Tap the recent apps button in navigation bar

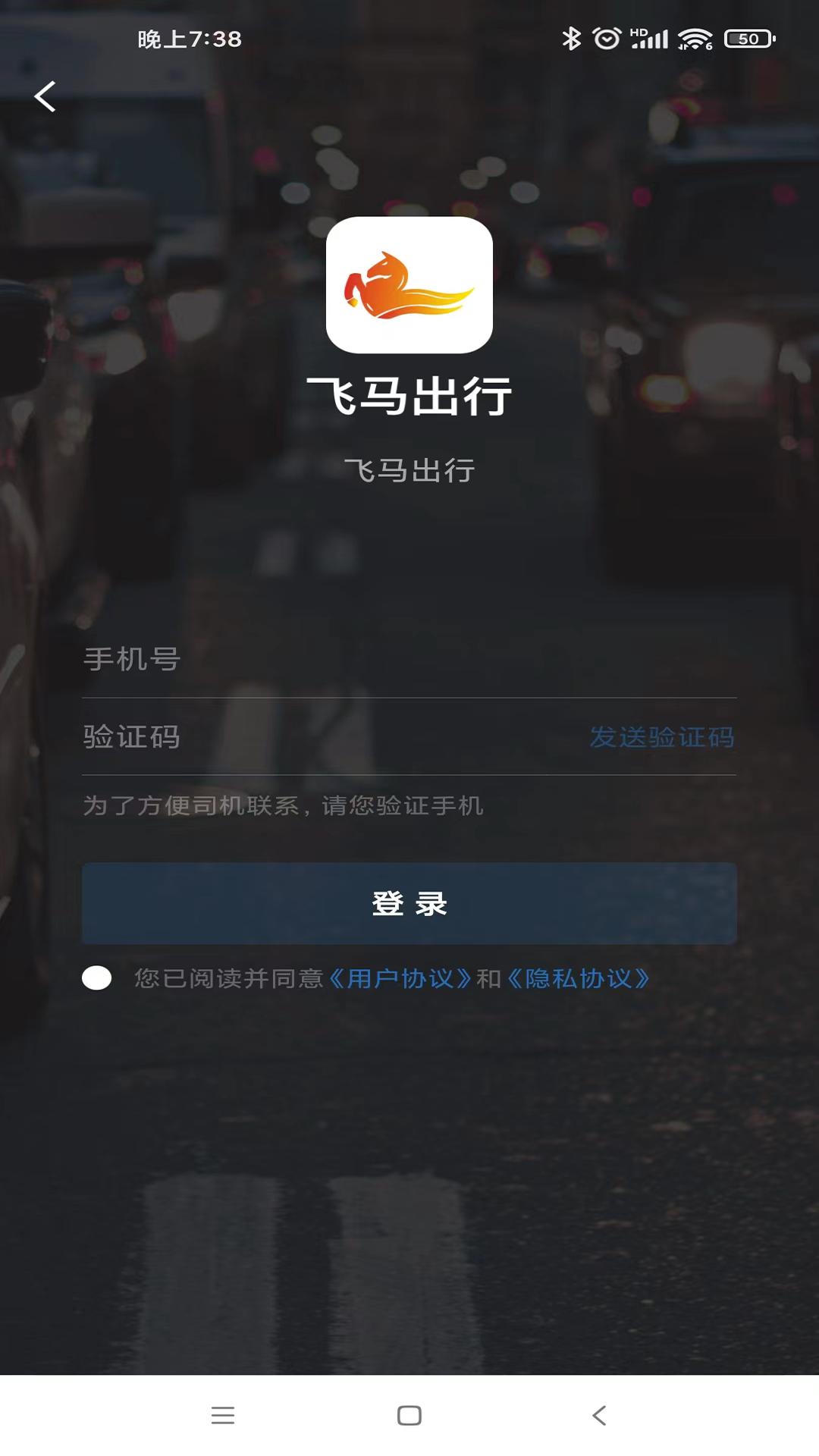pyautogui.click(x=223, y=1416)
